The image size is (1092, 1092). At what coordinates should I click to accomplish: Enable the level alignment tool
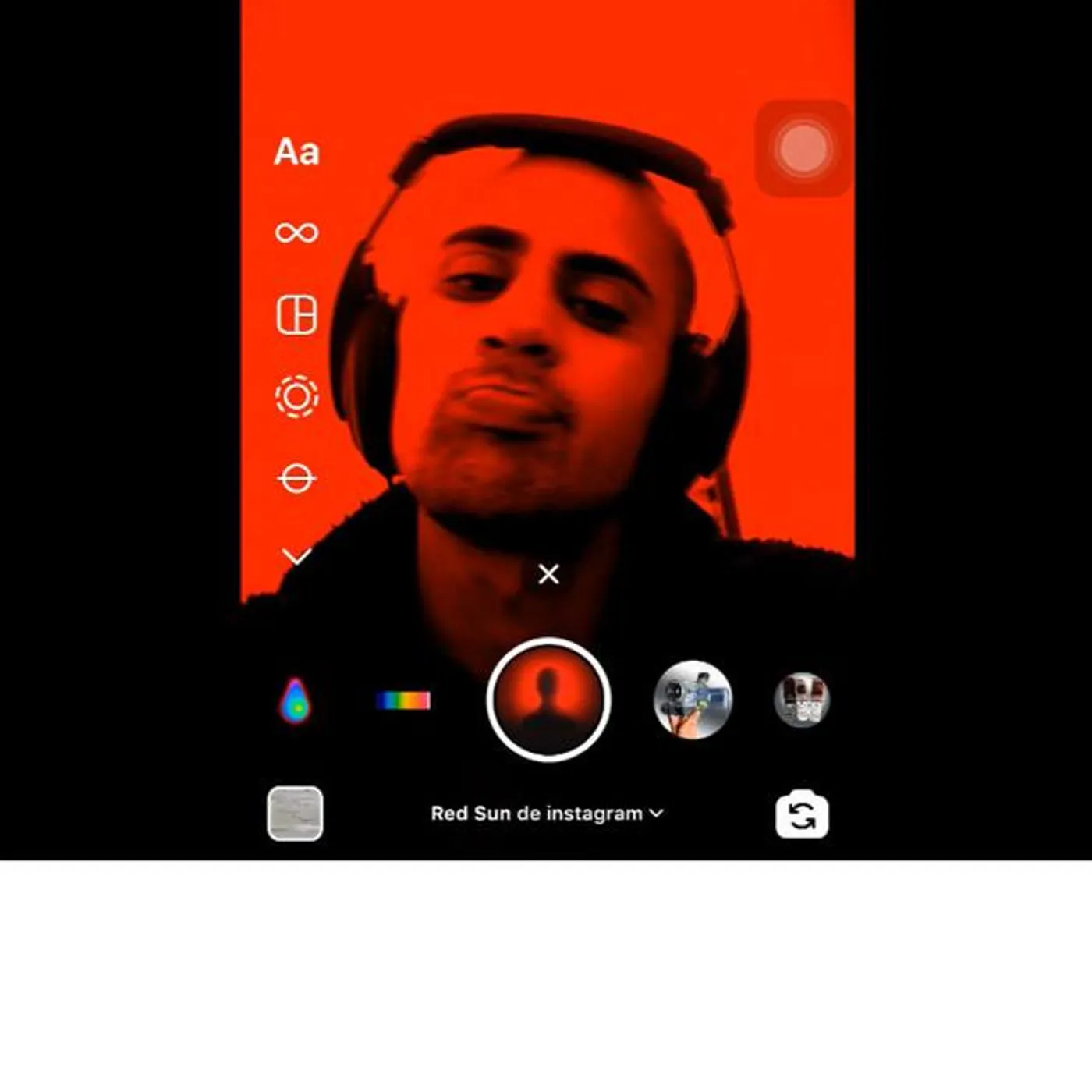pyautogui.click(x=296, y=478)
